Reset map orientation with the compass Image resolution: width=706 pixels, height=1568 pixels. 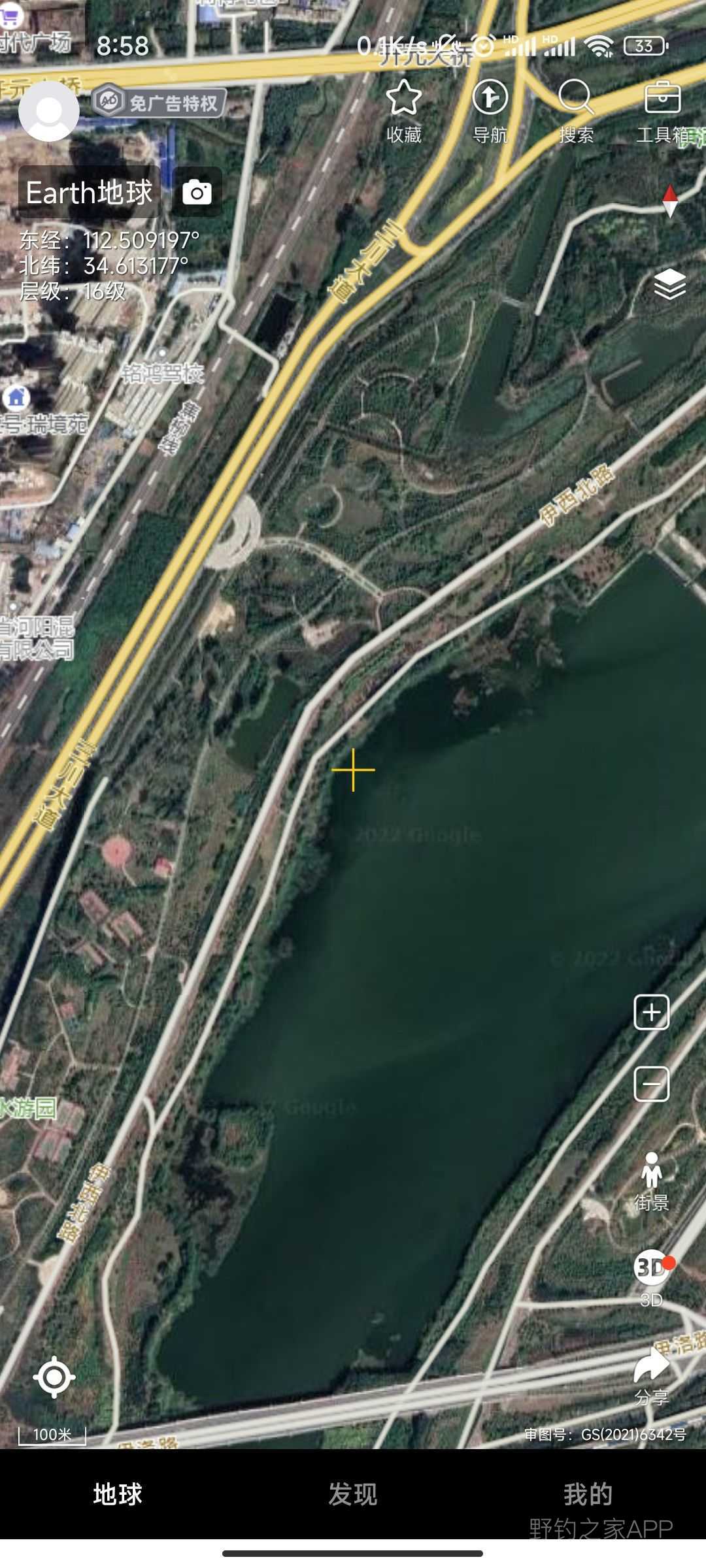[670, 201]
